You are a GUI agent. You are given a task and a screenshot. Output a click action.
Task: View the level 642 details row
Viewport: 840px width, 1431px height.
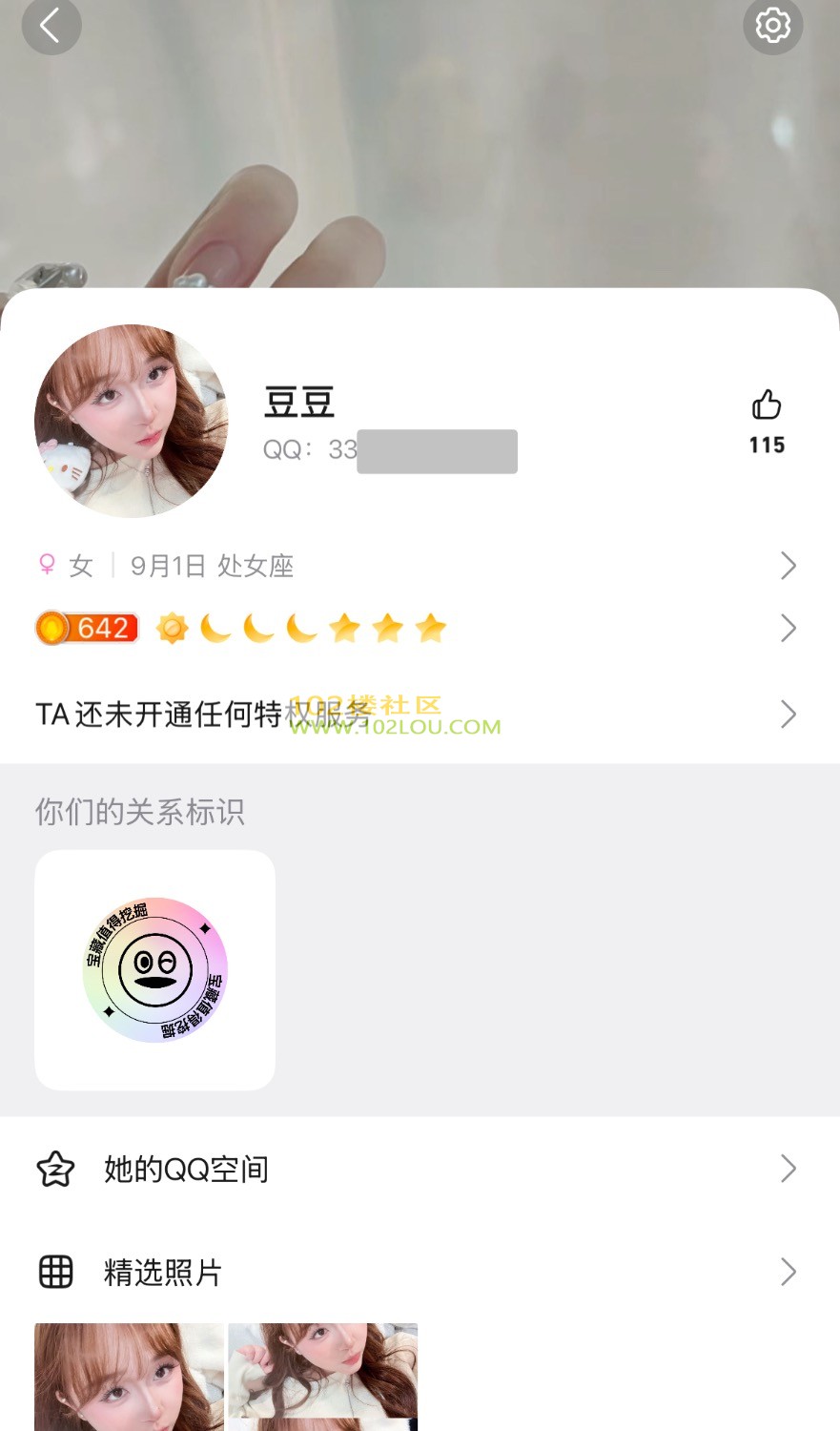coord(418,629)
